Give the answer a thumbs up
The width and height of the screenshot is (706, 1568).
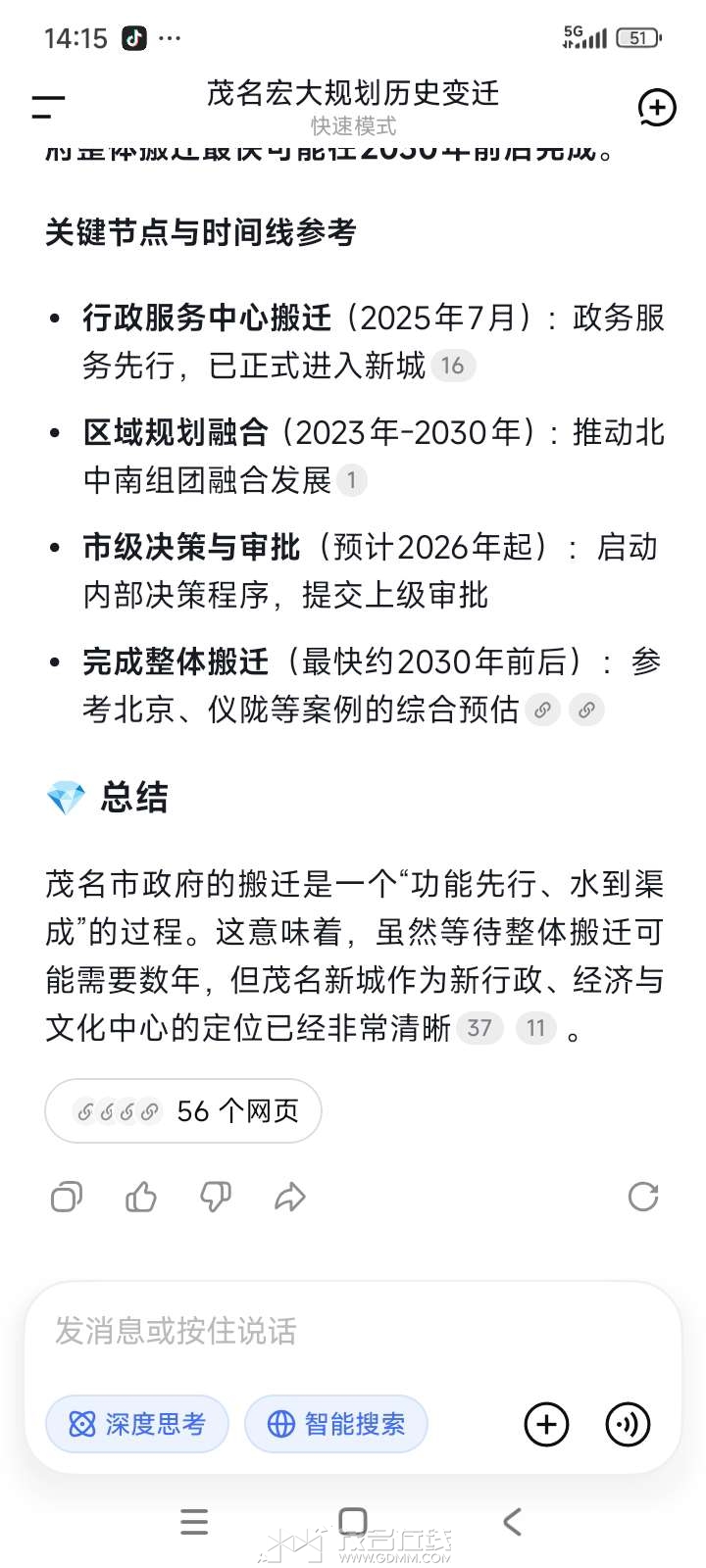(x=140, y=1197)
